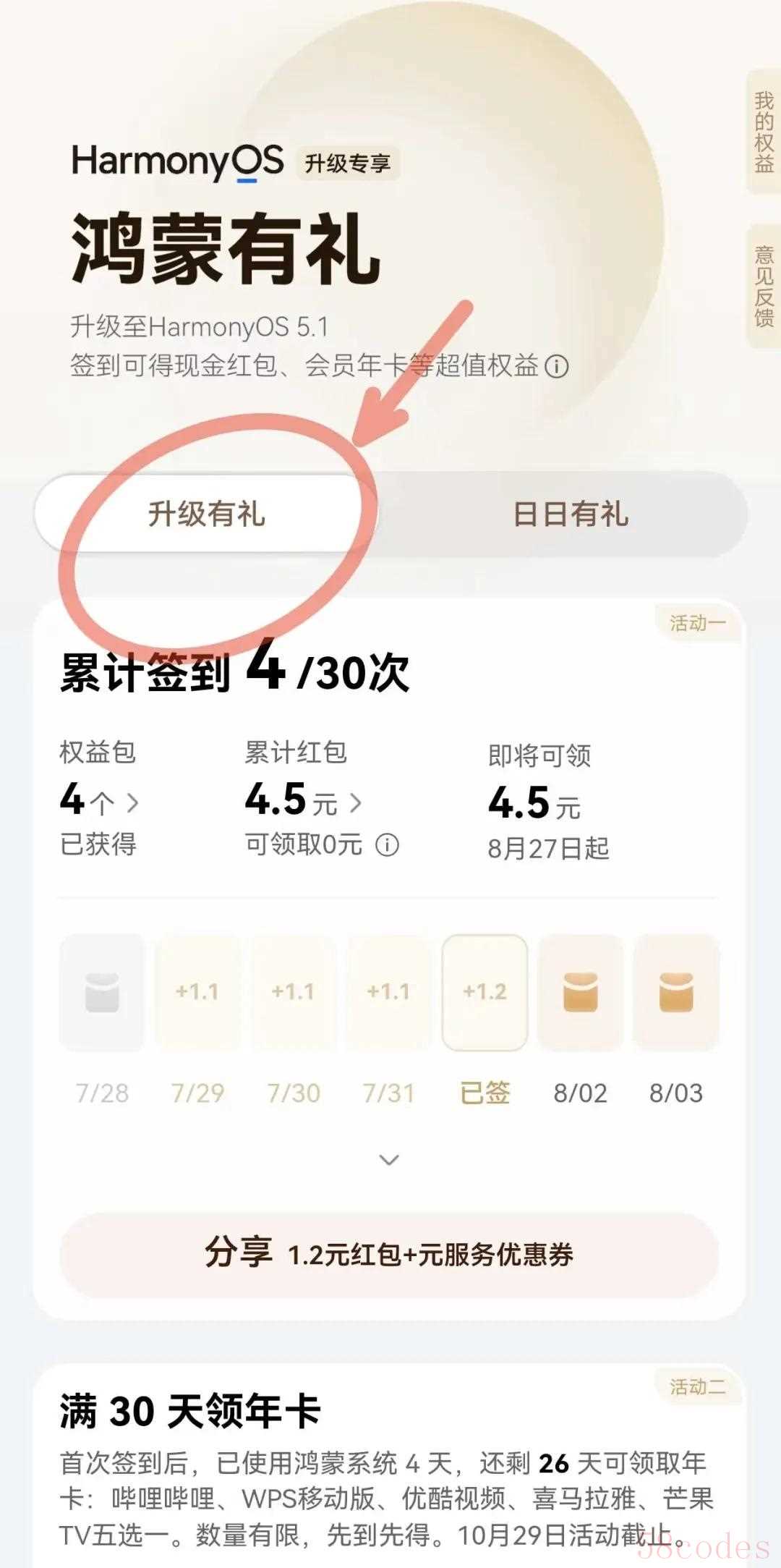
Task: Open the 累计红包 4.5元 details
Action: 304,802
